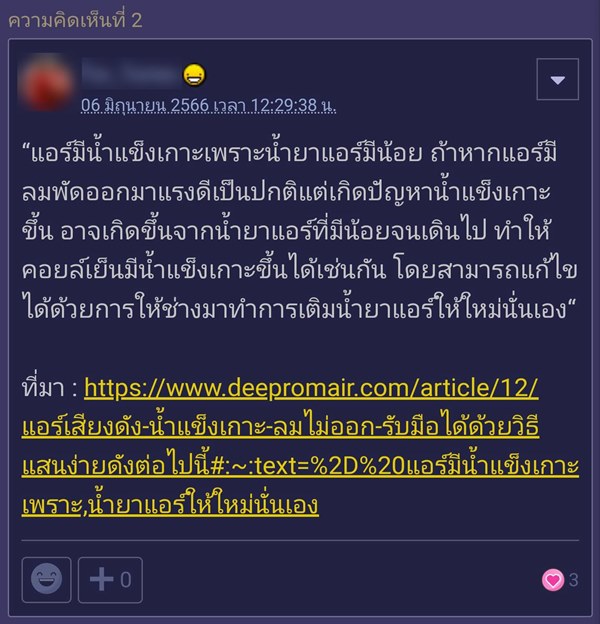Viewport: 600px width, 624px height.
Task: Open the deepromair.com article link
Action: pos(311,388)
